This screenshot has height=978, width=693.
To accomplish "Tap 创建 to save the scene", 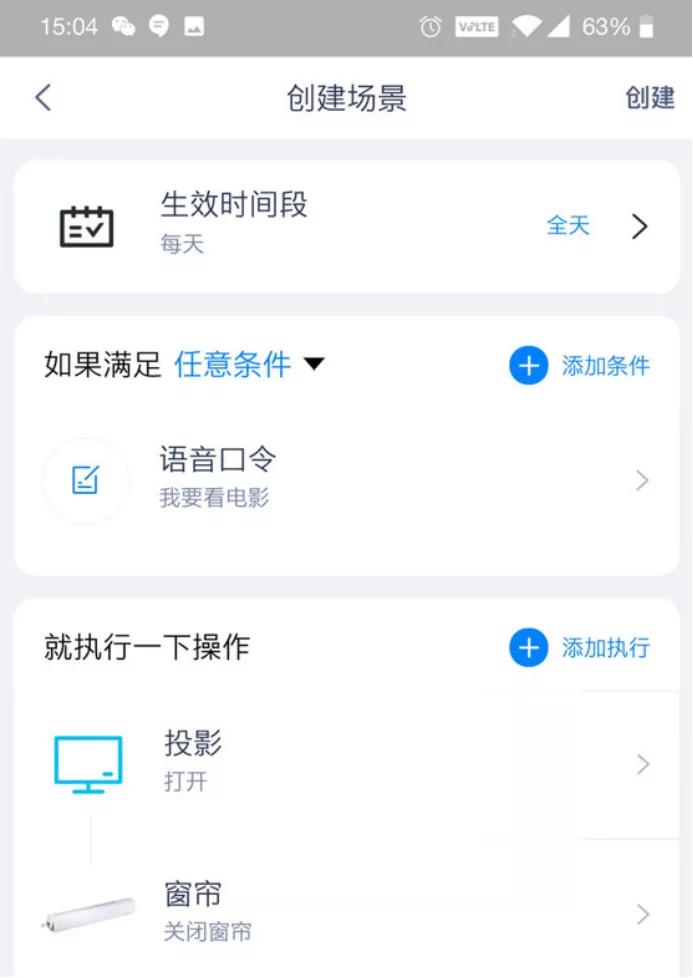I will pyautogui.click(x=650, y=98).
